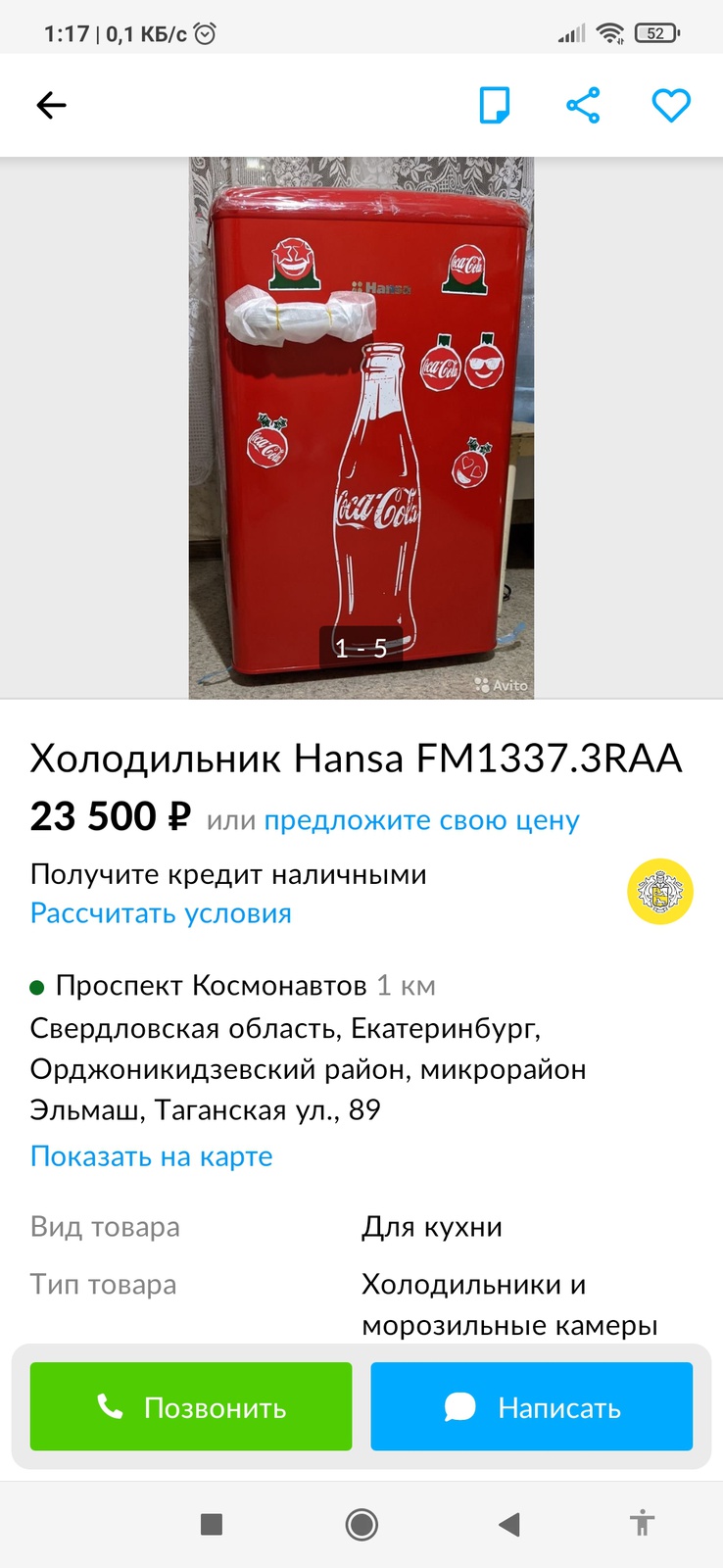Share this Hansa fridge listing
The image size is (723, 1568).
(583, 105)
